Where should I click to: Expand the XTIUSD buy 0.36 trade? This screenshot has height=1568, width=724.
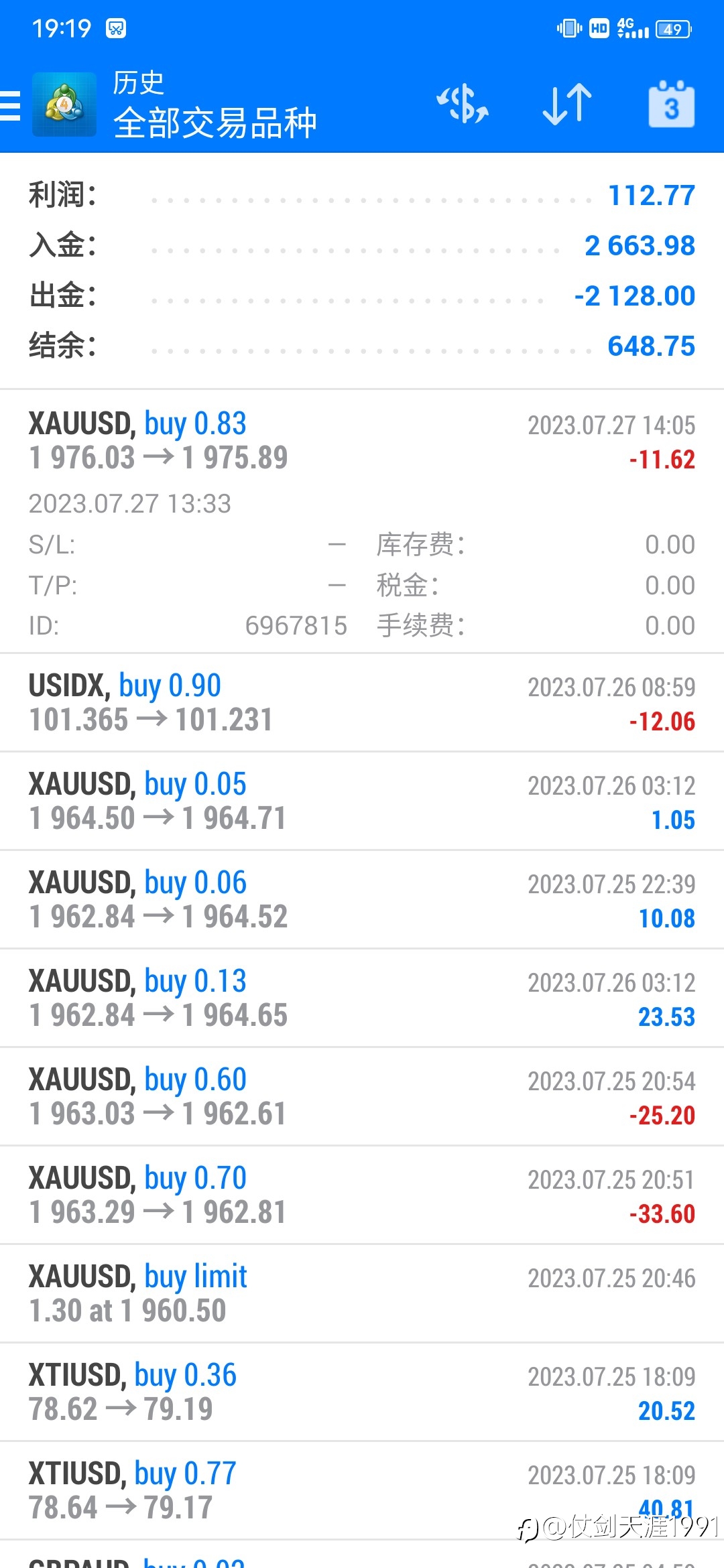click(362, 1392)
